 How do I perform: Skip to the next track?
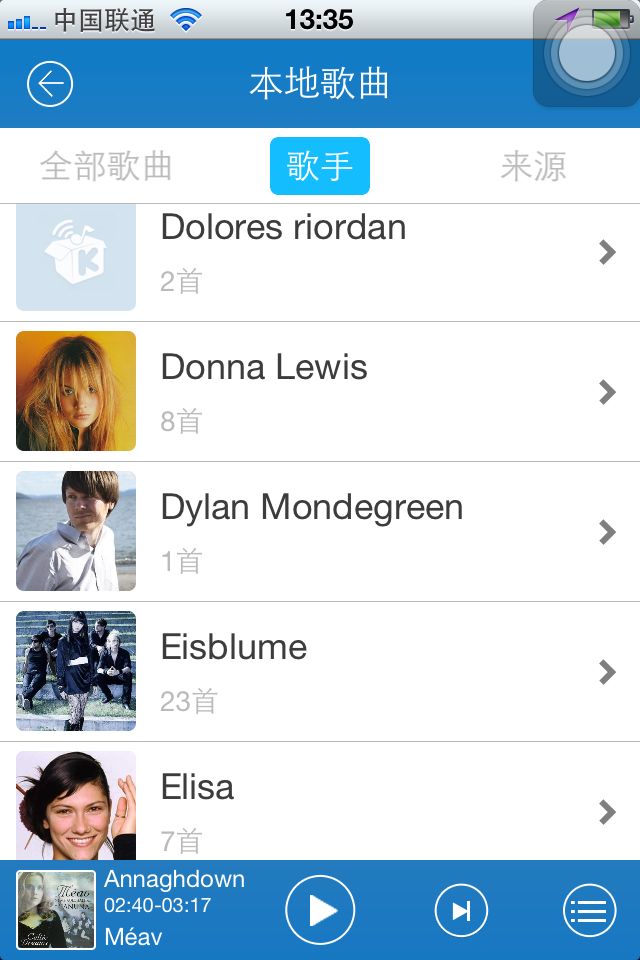[x=461, y=911]
